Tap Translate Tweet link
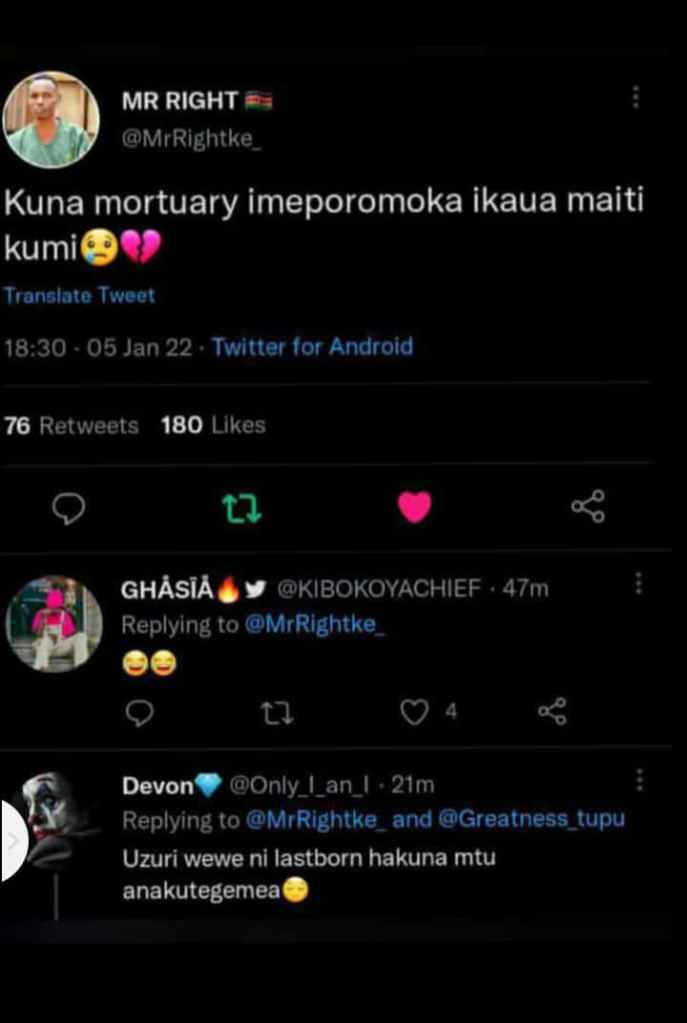 point(79,296)
